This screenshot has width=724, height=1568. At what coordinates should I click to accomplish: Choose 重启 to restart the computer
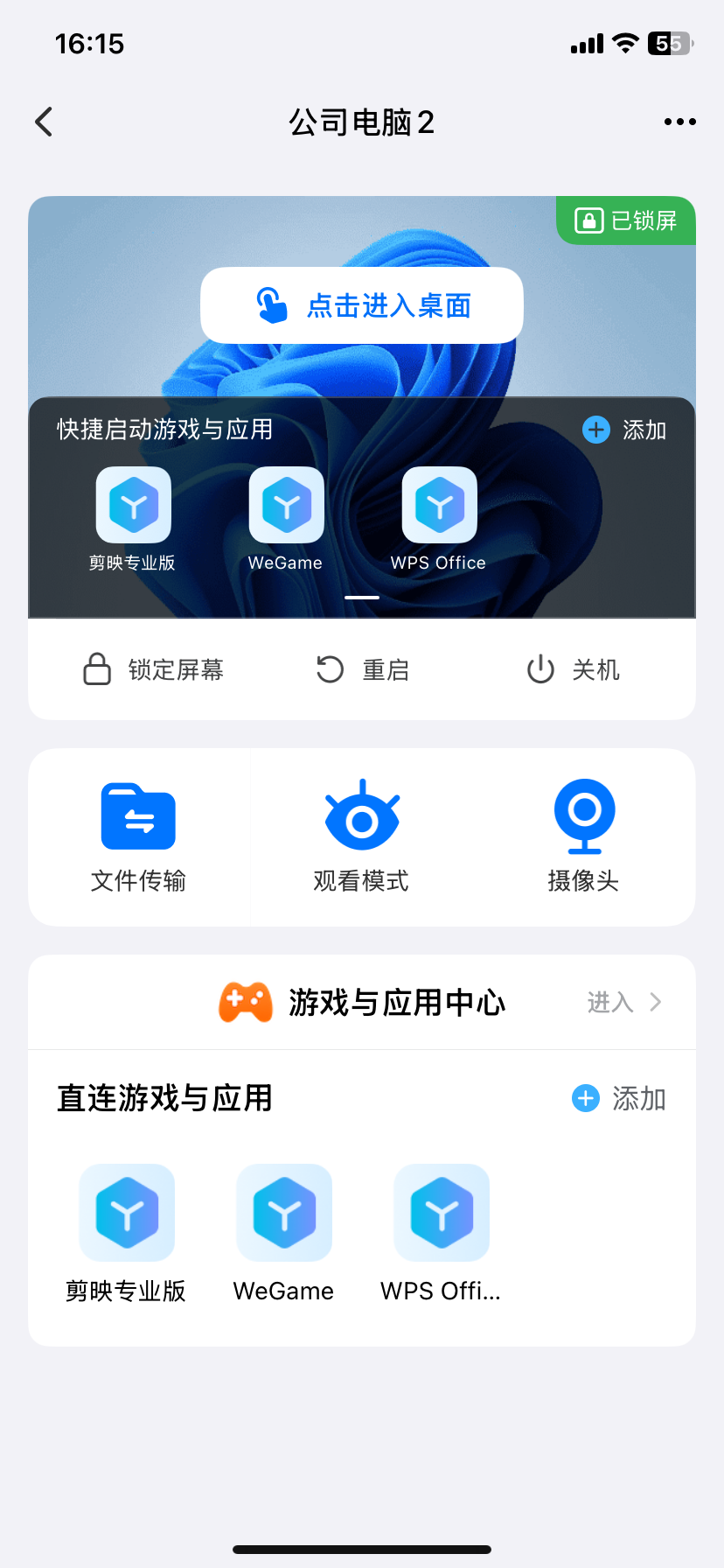tap(362, 669)
